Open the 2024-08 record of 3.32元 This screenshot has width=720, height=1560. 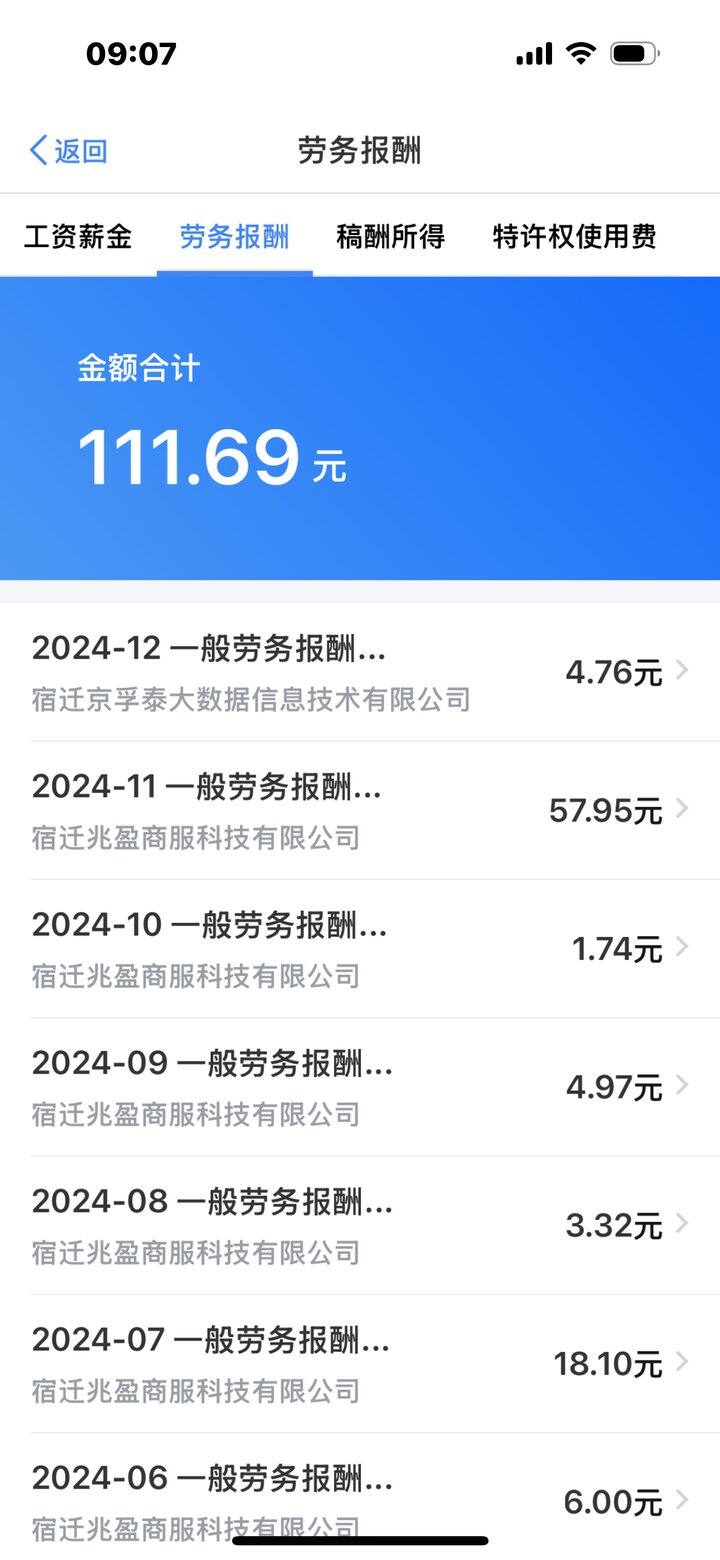(x=360, y=1225)
